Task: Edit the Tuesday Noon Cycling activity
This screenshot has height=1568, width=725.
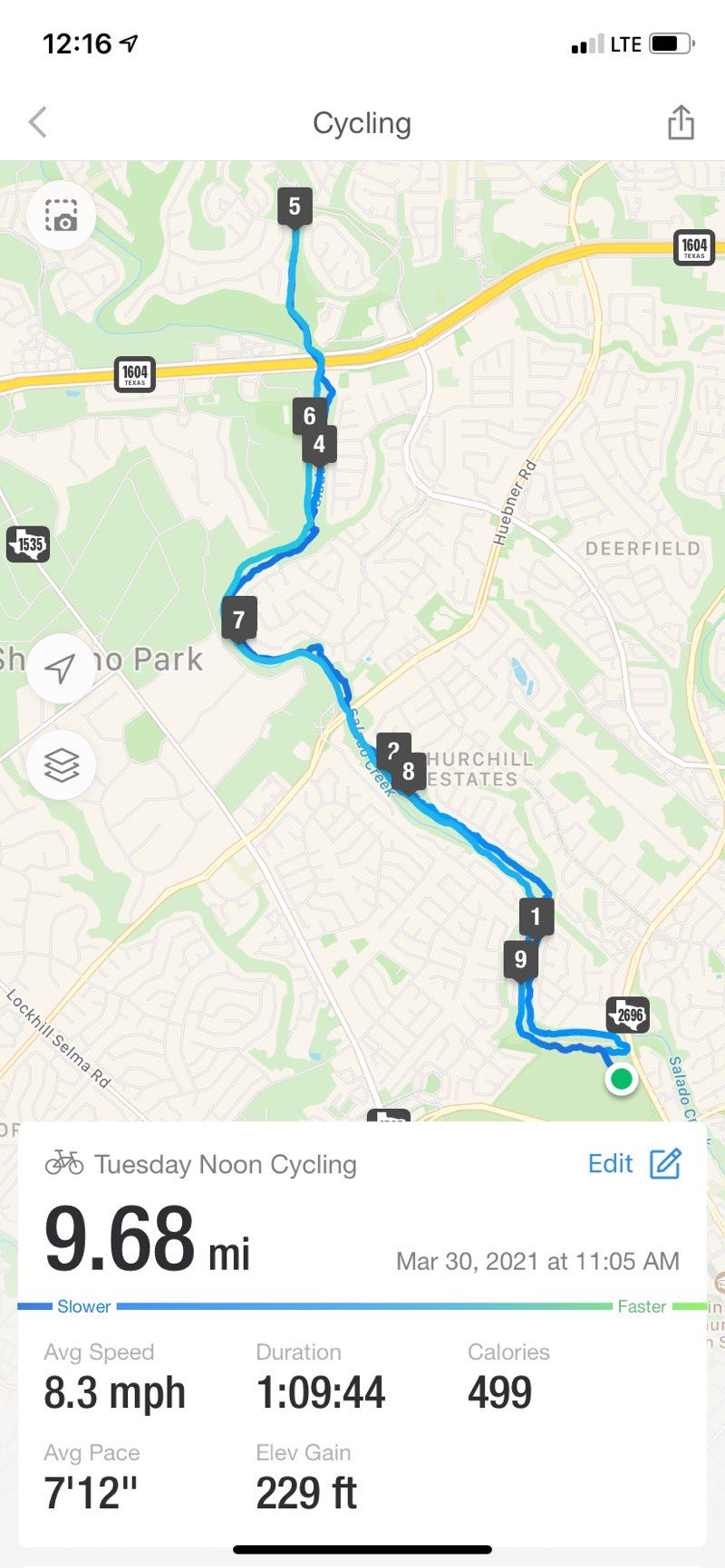Action: (634, 1164)
